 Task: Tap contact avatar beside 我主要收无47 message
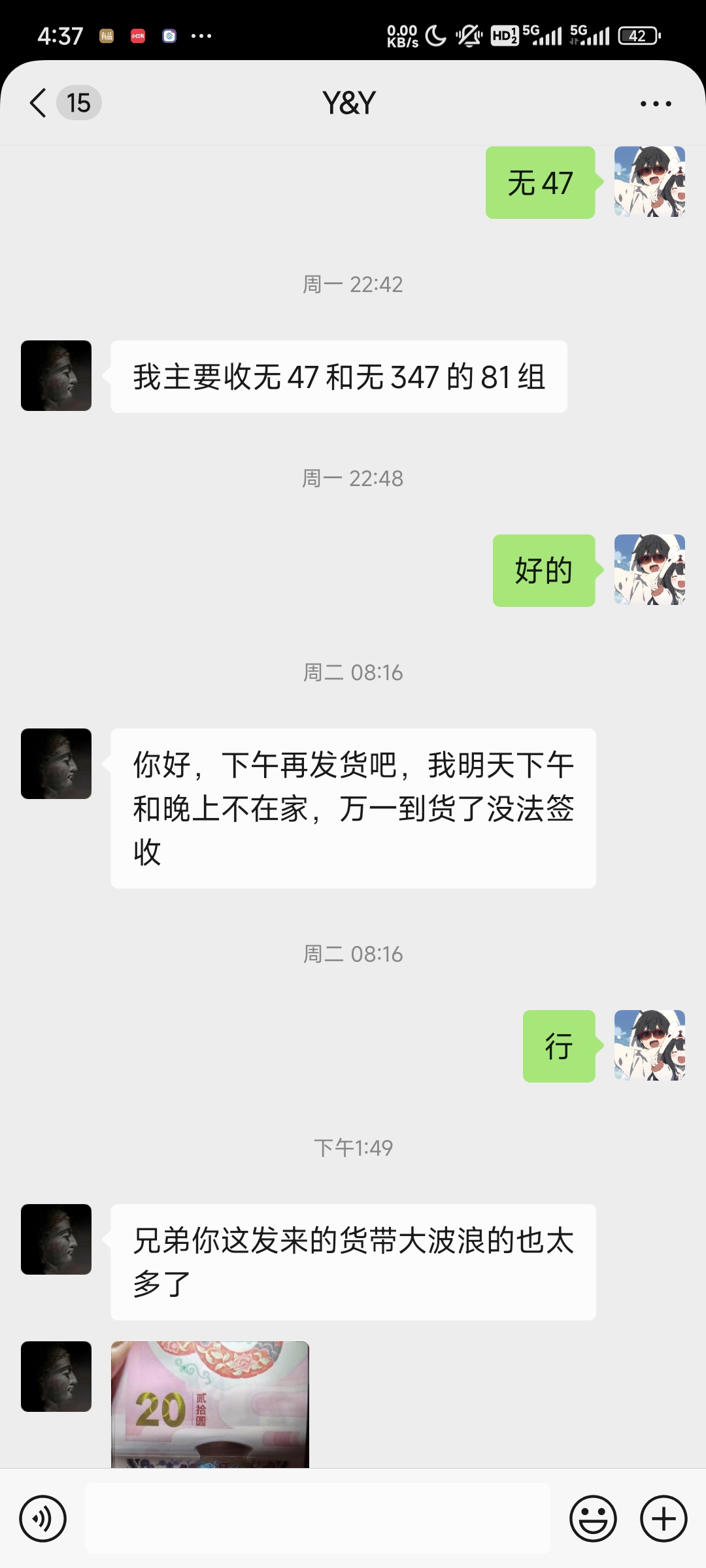(x=56, y=376)
